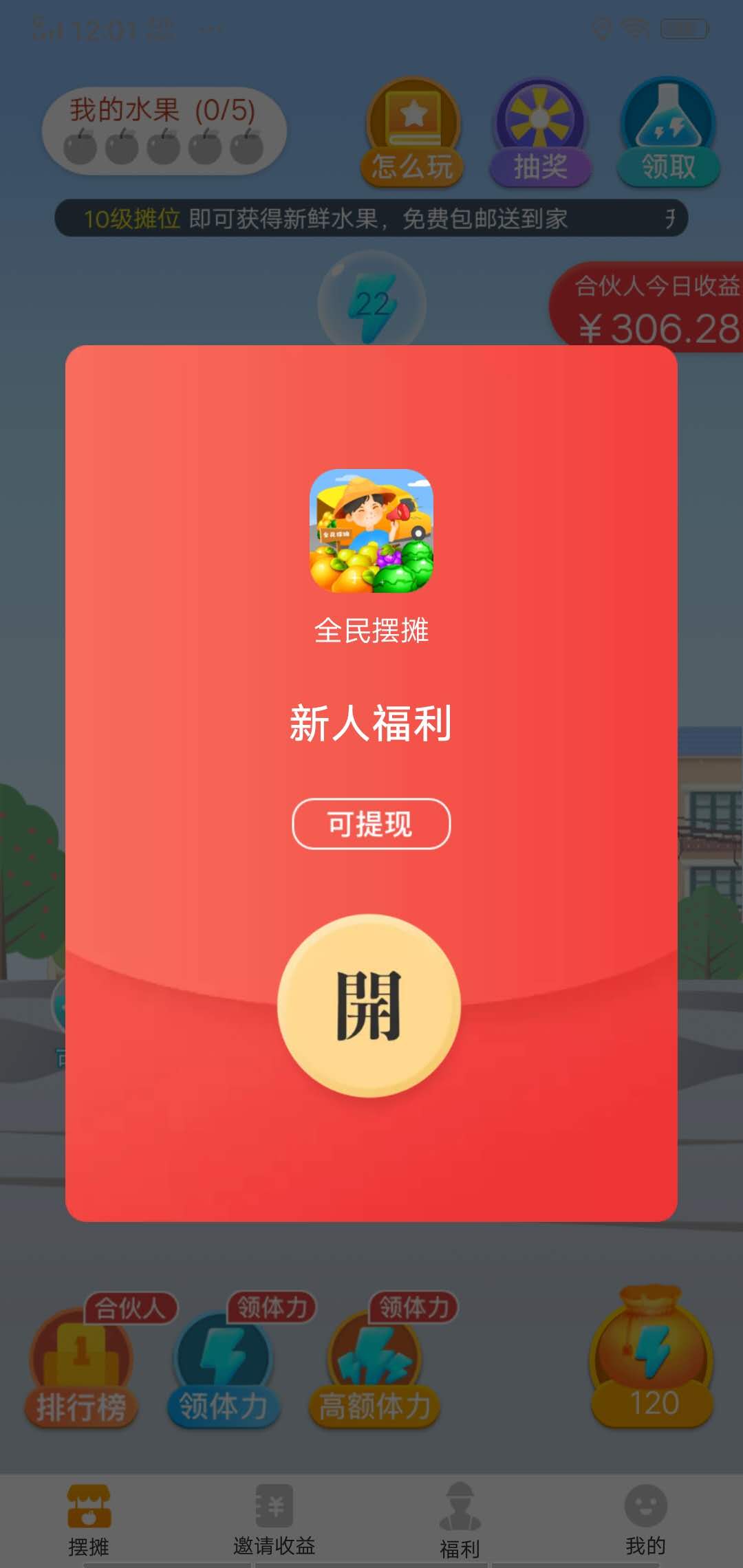Tap the 22 energy bubble

click(x=371, y=303)
